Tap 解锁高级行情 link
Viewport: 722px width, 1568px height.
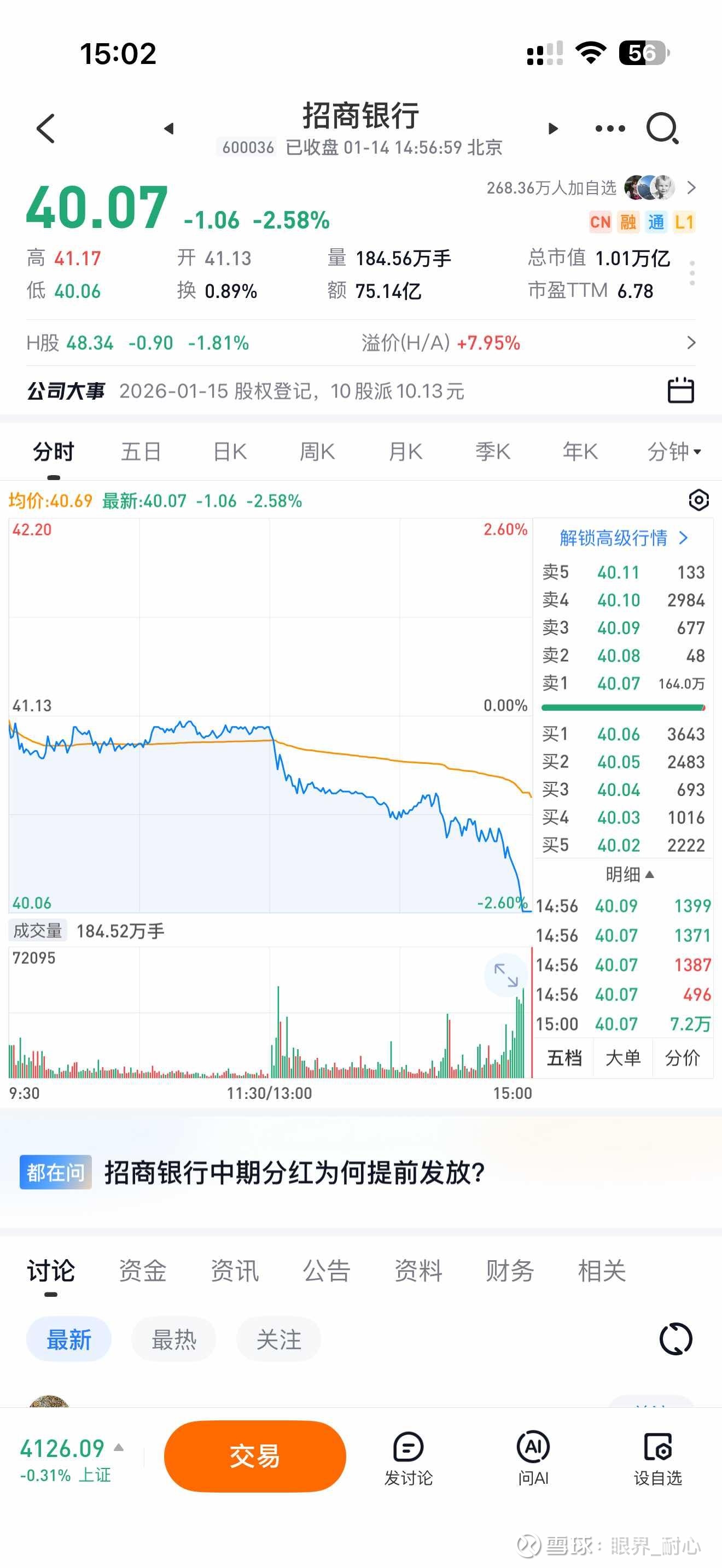624,538
